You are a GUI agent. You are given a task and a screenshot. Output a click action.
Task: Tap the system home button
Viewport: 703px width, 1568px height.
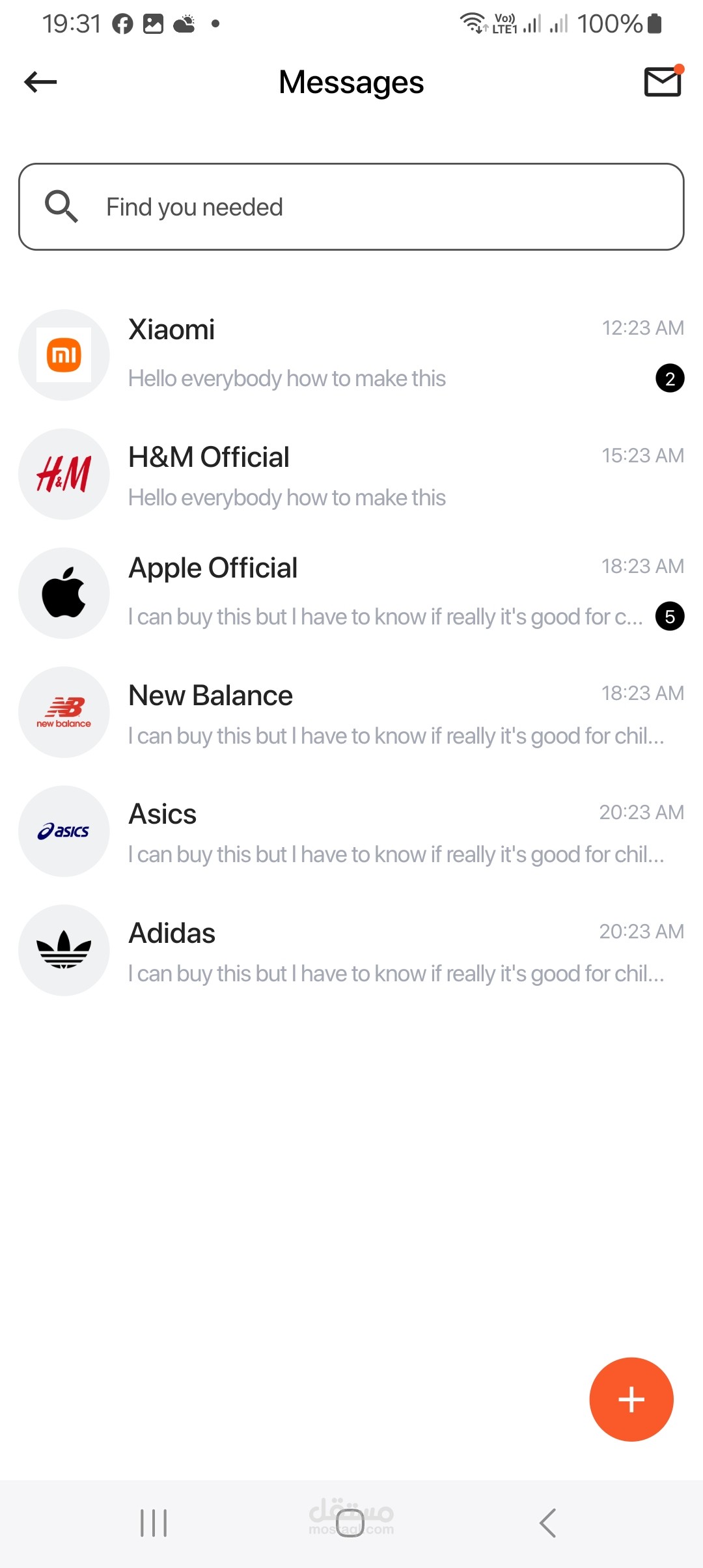(x=350, y=1523)
